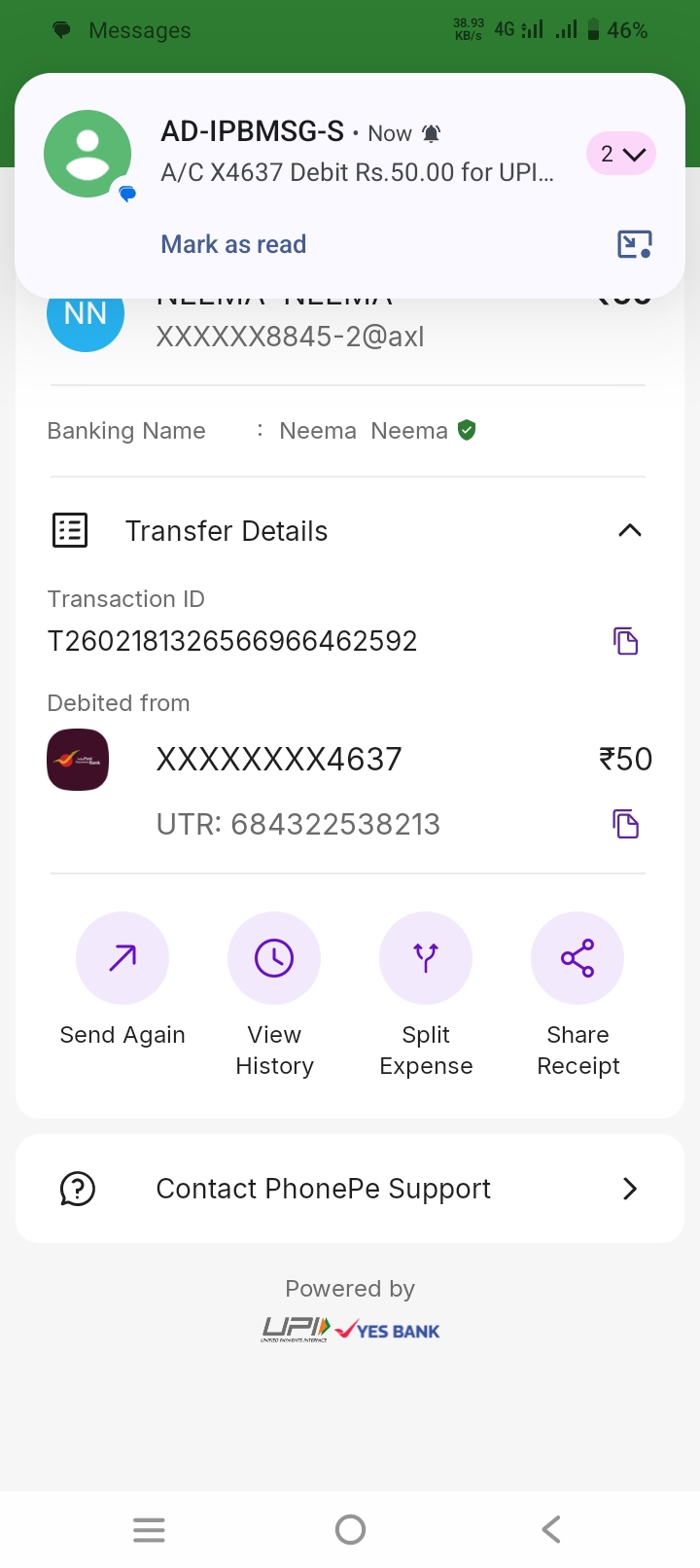Viewport: 700px width, 1568px height.
Task: Share Receipt of this payment
Action: coord(577,959)
